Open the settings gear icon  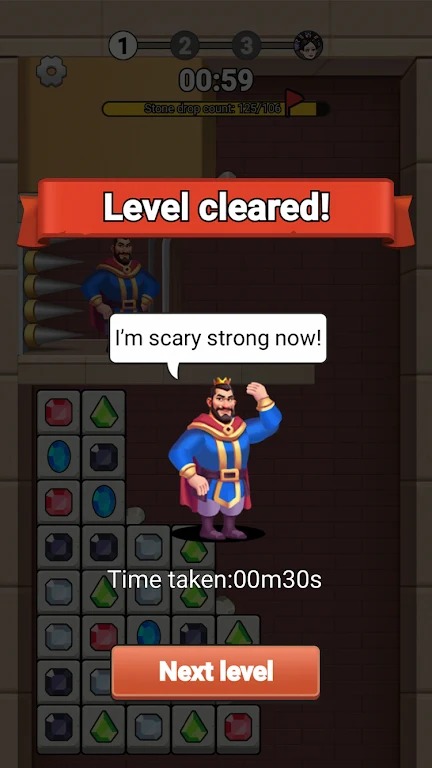(51, 72)
